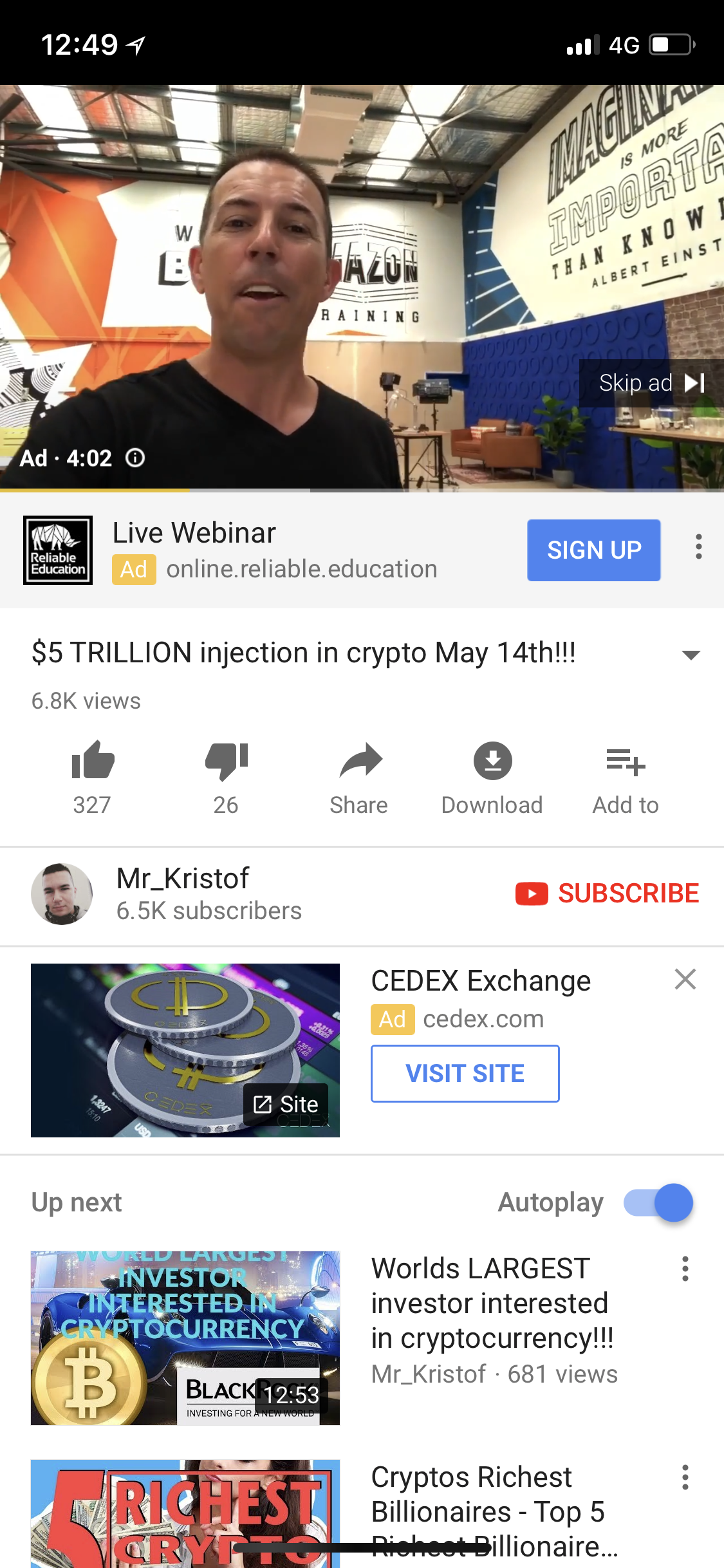Like this video
The width and height of the screenshot is (724, 1568).
click(x=93, y=761)
